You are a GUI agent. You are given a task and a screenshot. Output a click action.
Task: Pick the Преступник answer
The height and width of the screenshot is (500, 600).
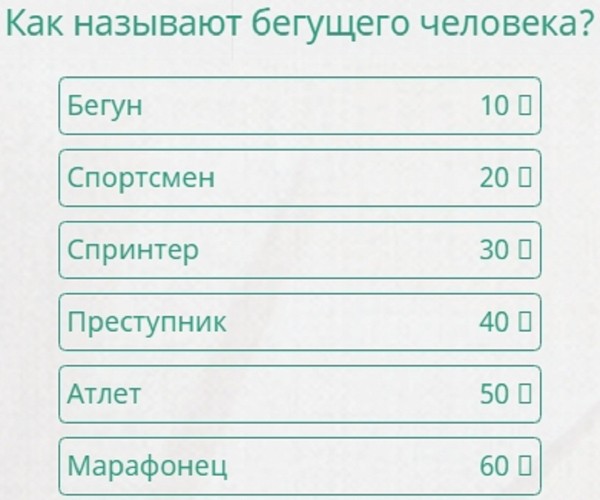(x=299, y=322)
